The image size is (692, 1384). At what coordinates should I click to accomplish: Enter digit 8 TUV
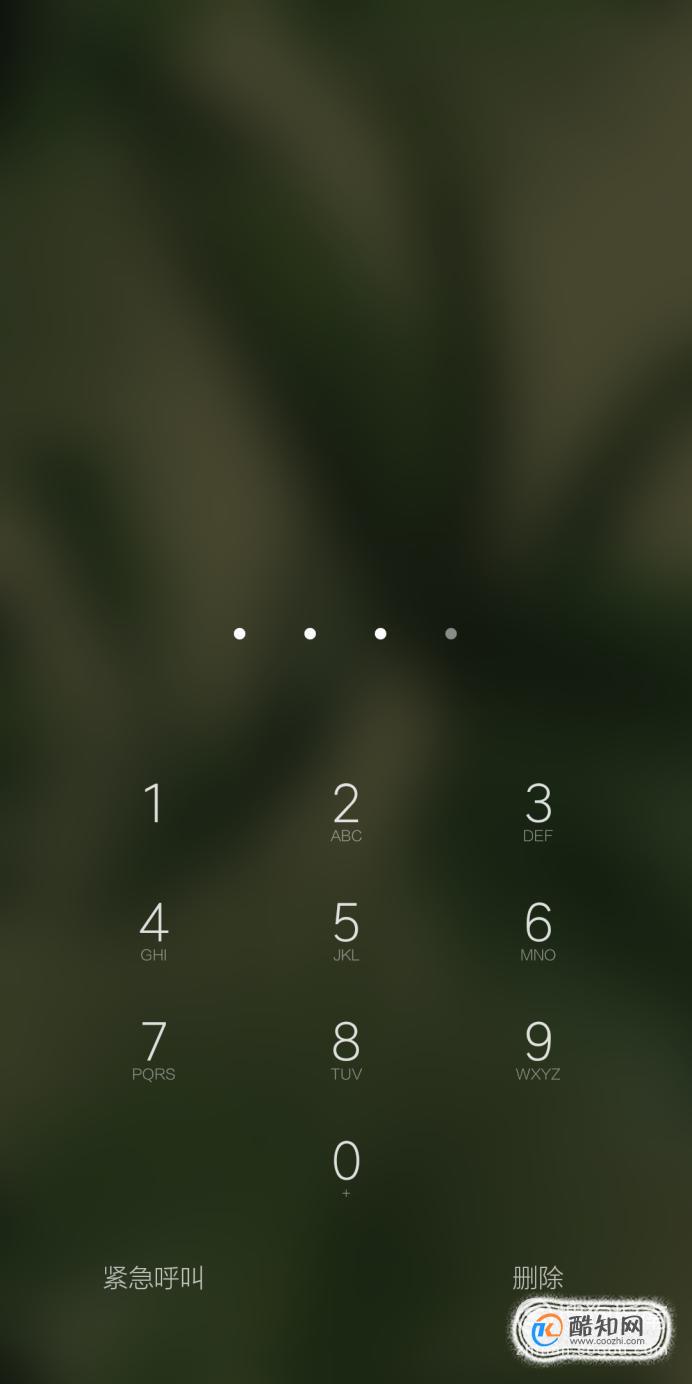coord(346,1050)
